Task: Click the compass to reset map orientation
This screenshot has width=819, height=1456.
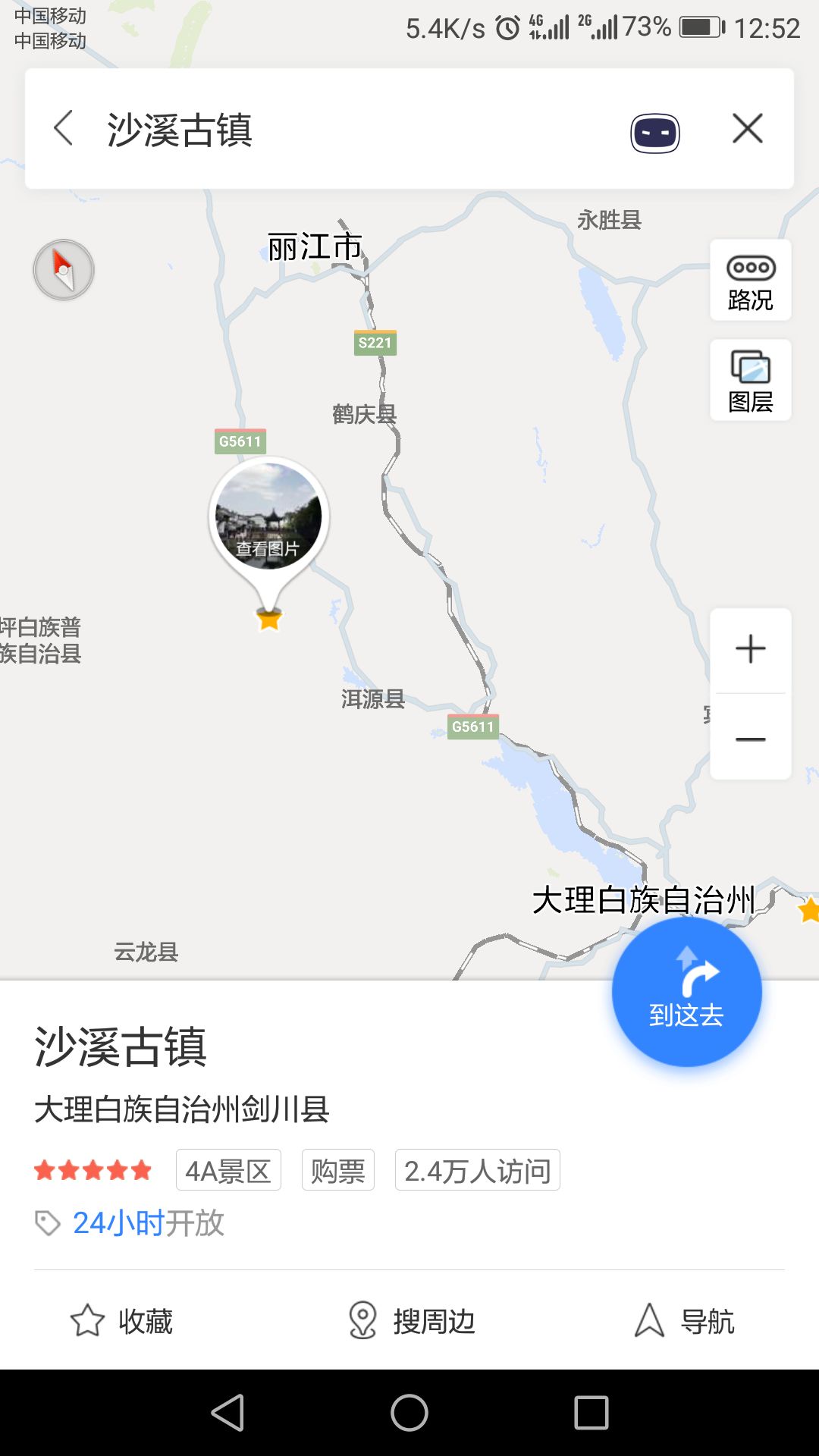Action: tap(64, 270)
